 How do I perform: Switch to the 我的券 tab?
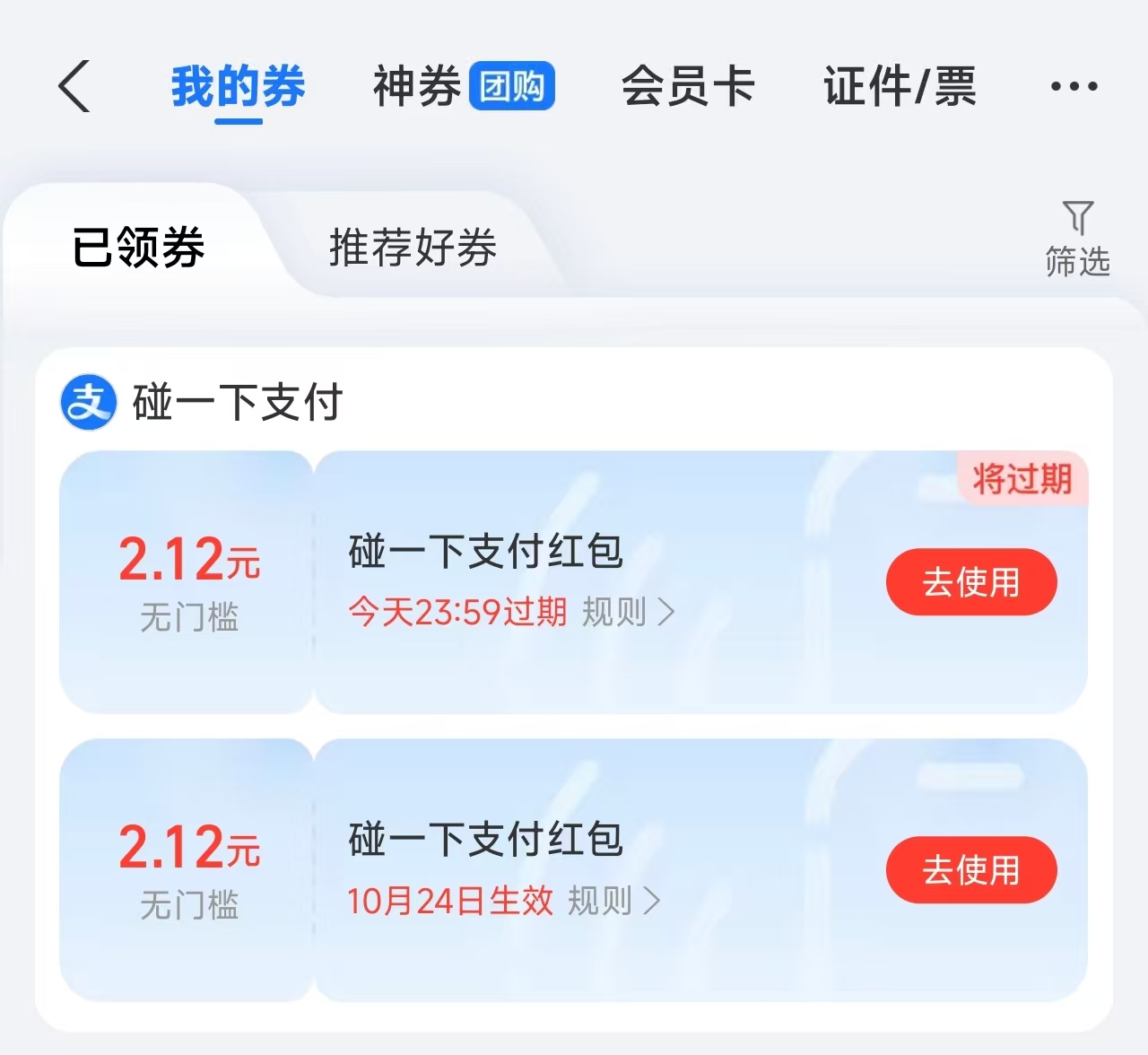tap(239, 87)
